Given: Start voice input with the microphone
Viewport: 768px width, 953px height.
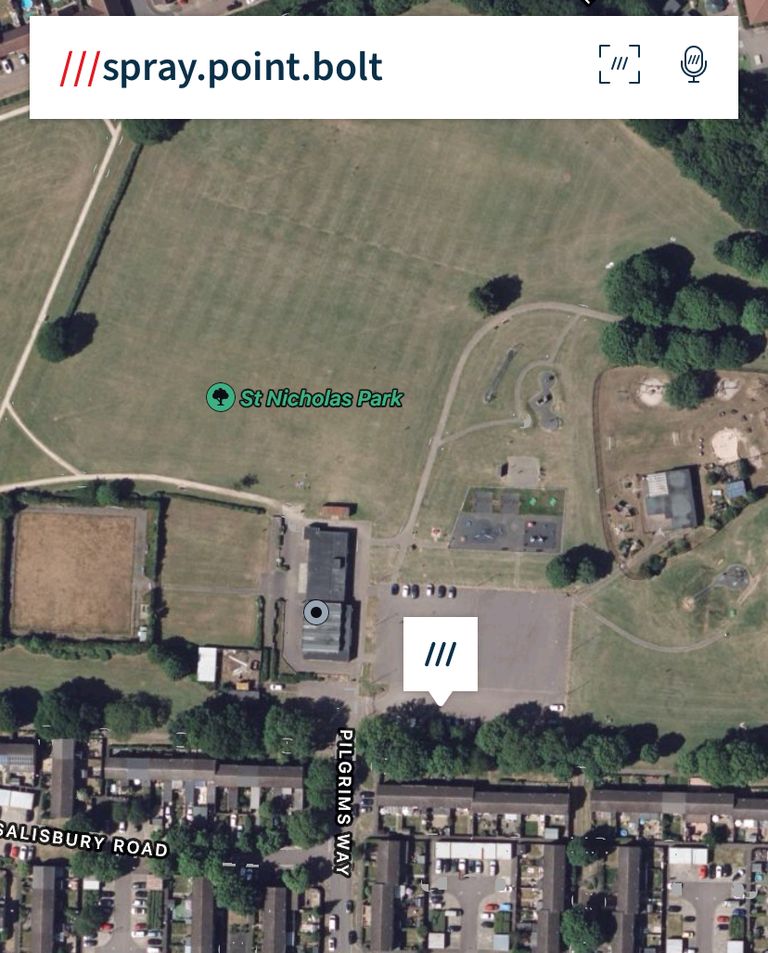Looking at the screenshot, I should 693,65.
